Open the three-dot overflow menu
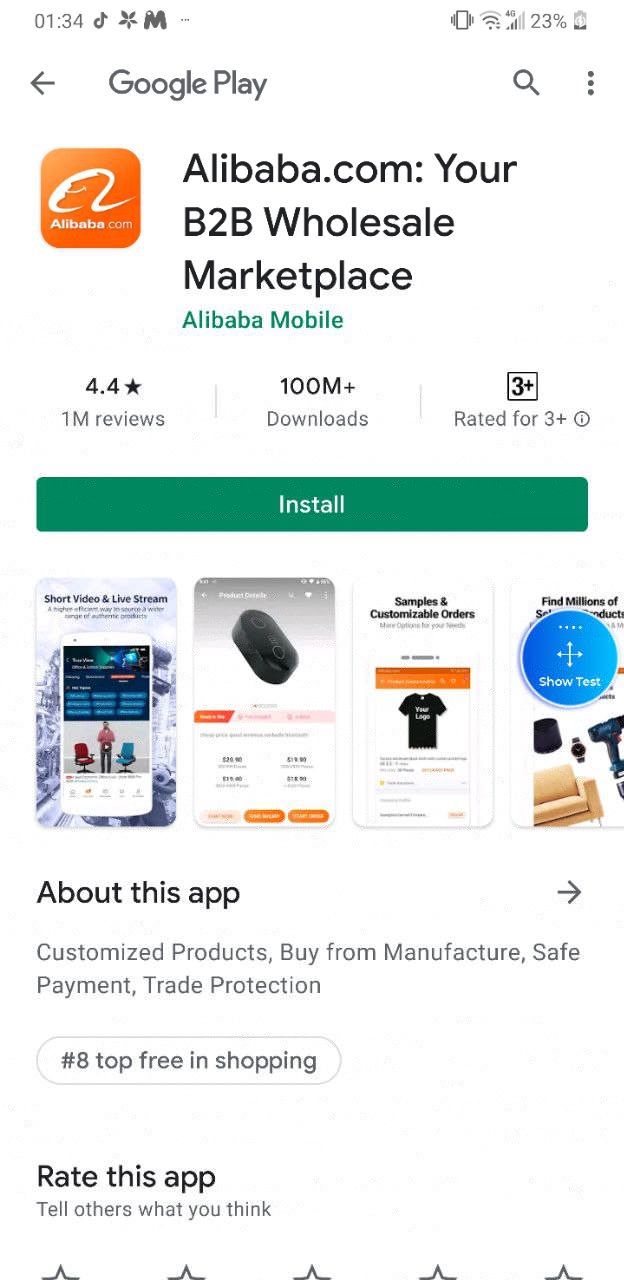The width and height of the screenshot is (624, 1280). pyautogui.click(x=590, y=84)
